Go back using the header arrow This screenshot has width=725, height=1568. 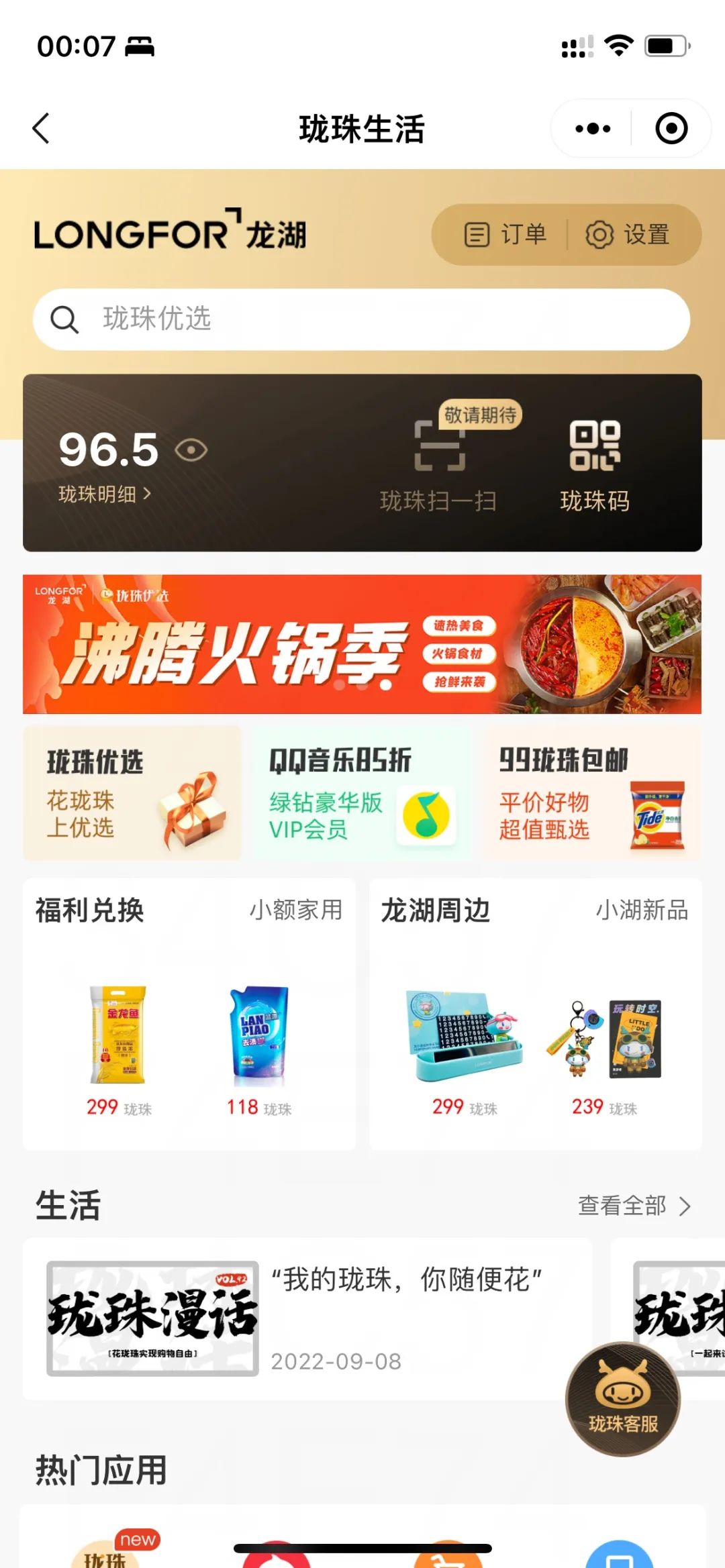(x=42, y=128)
